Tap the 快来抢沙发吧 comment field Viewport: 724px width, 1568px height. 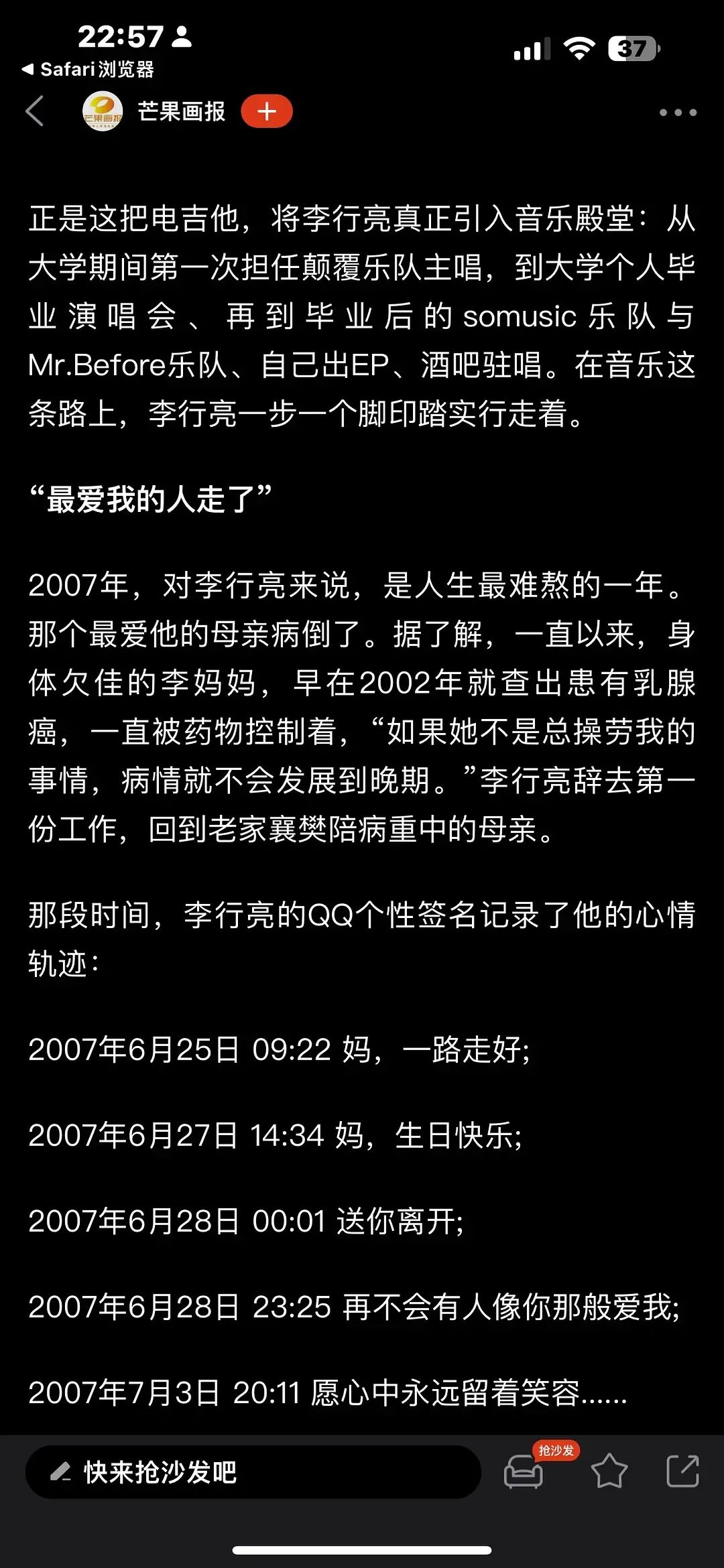[x=253, y=1472]
